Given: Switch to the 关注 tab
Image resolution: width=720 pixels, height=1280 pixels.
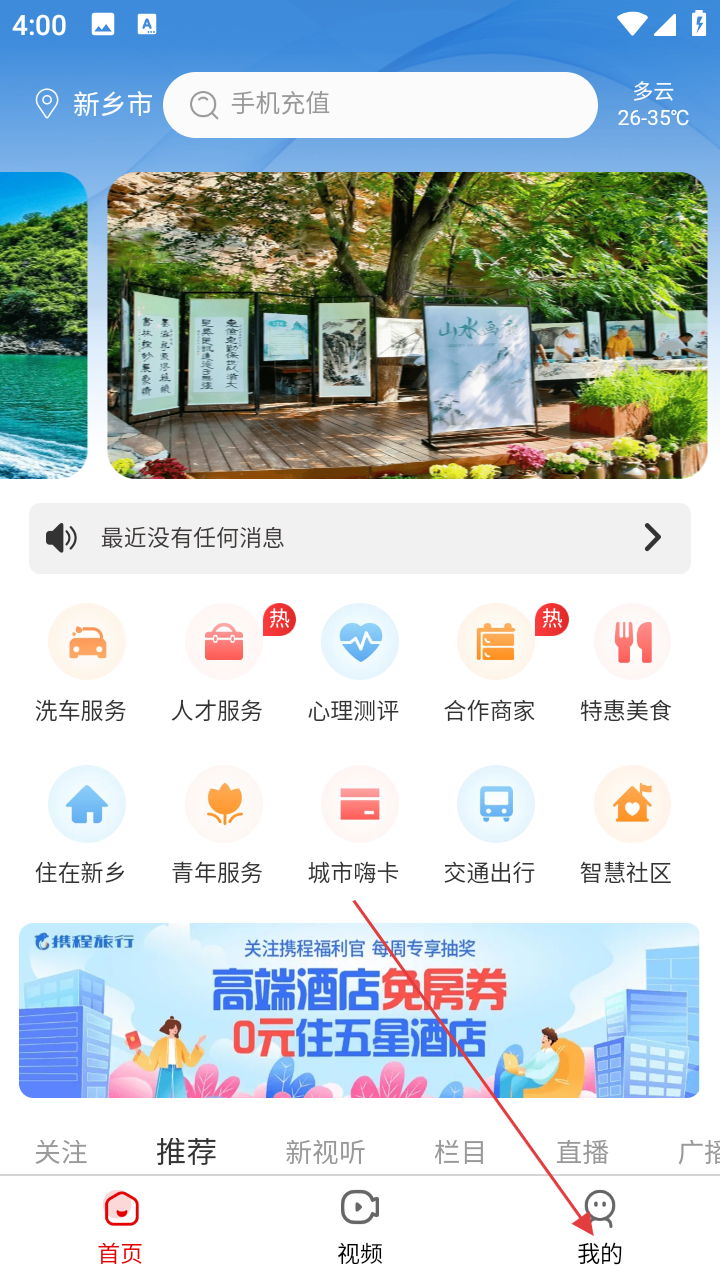Looking at the screenshot, I should click(x=61, y=1152).
